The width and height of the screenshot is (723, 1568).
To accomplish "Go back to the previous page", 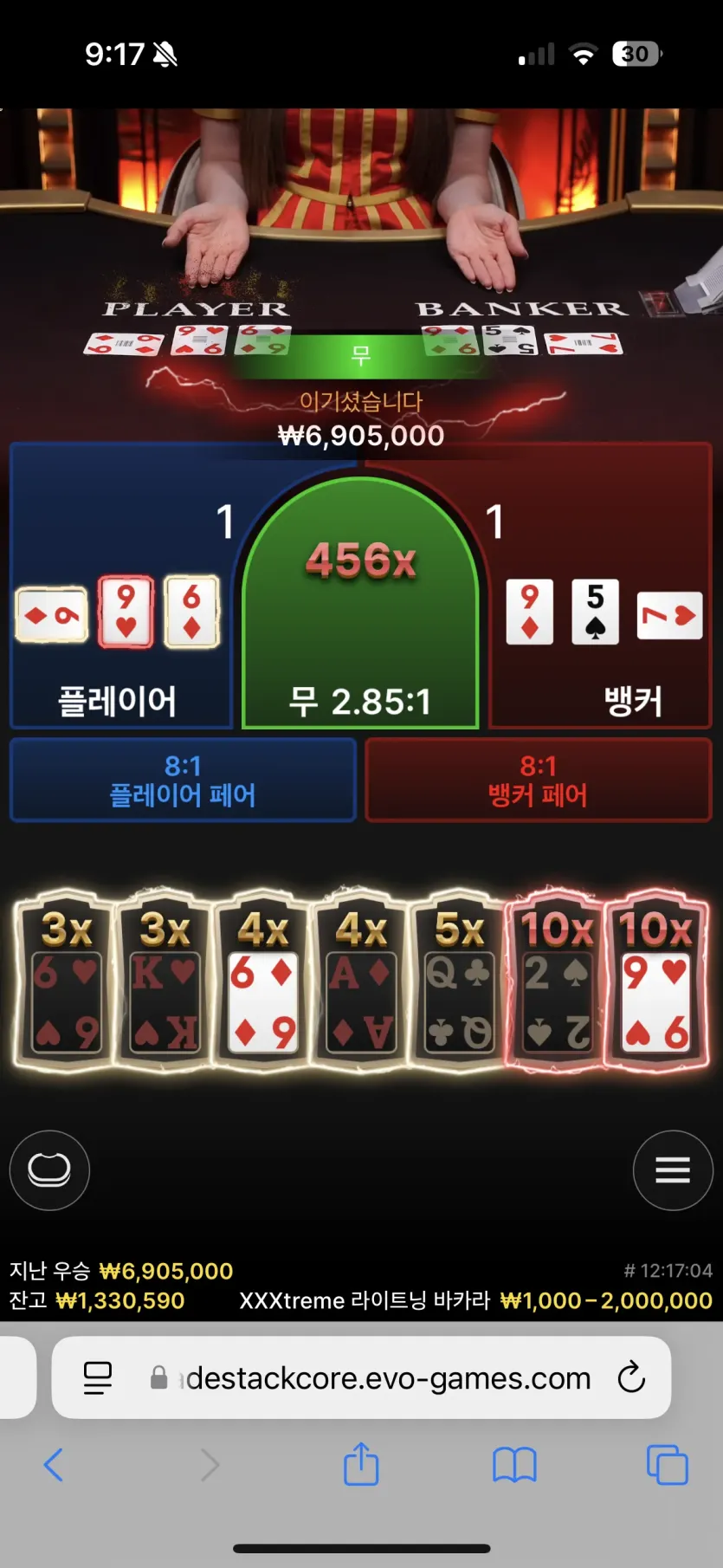I will click(54, 1465).
